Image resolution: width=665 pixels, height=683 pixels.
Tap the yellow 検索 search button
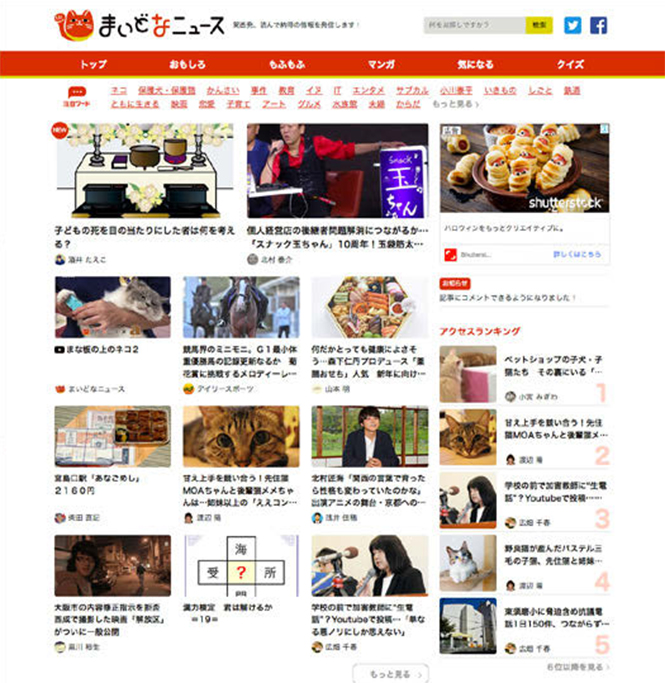[539, 24]
